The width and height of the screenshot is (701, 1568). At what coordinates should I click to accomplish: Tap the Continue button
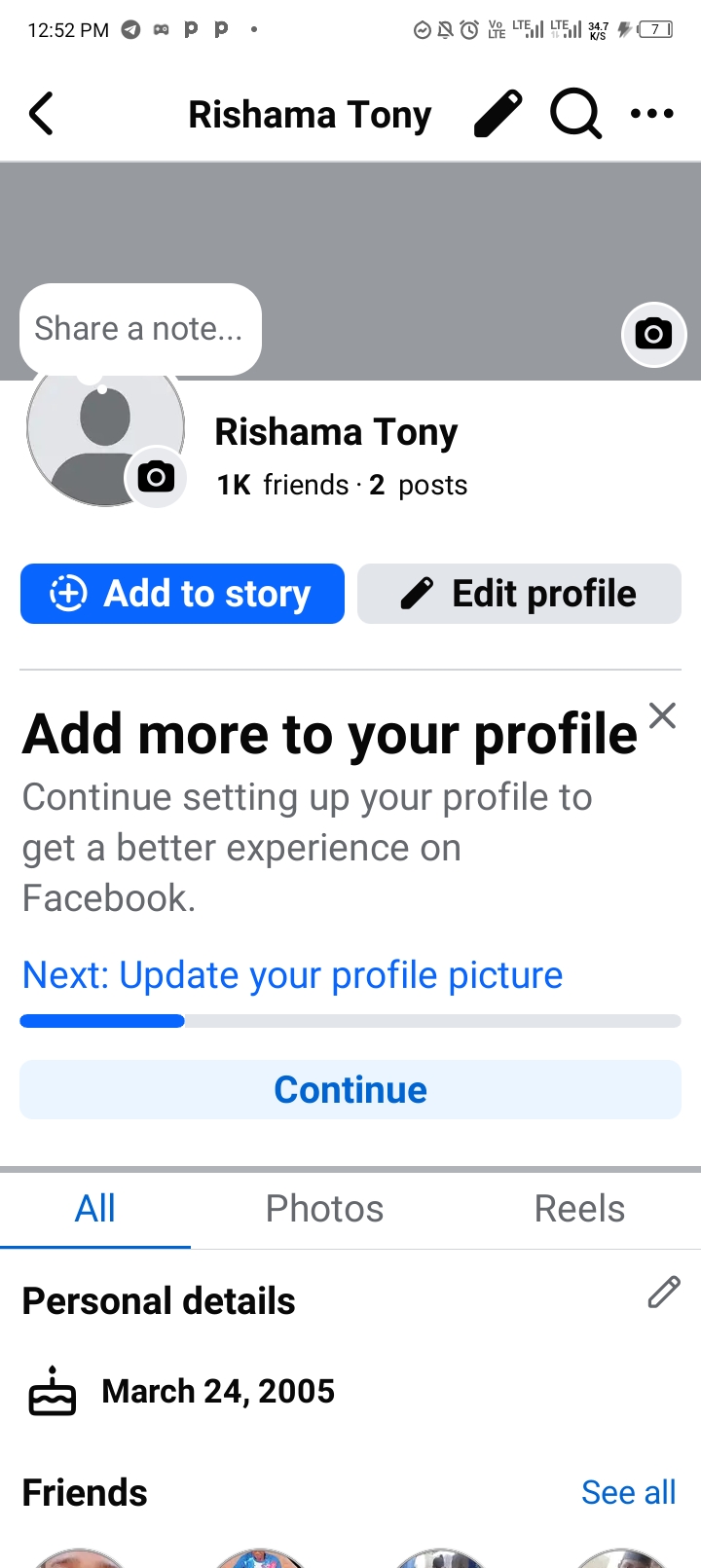(x=350, y=1090)
